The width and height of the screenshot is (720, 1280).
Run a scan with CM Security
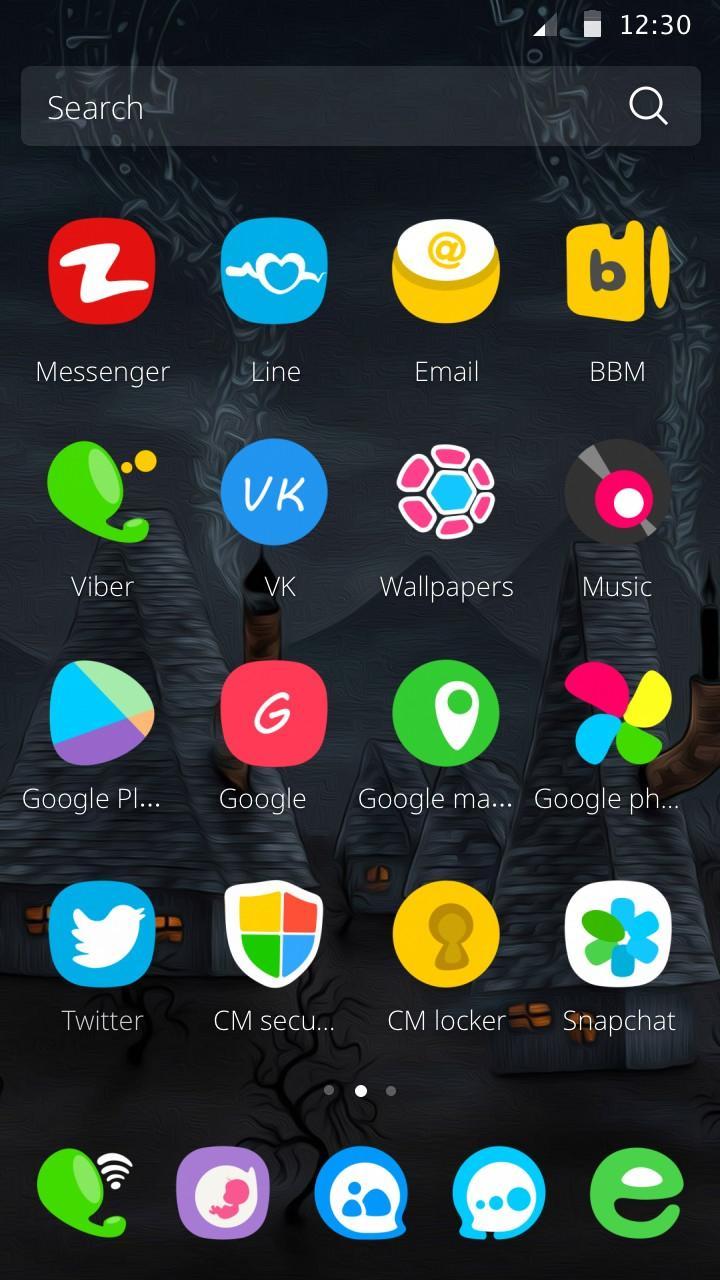tap(274, 933)
